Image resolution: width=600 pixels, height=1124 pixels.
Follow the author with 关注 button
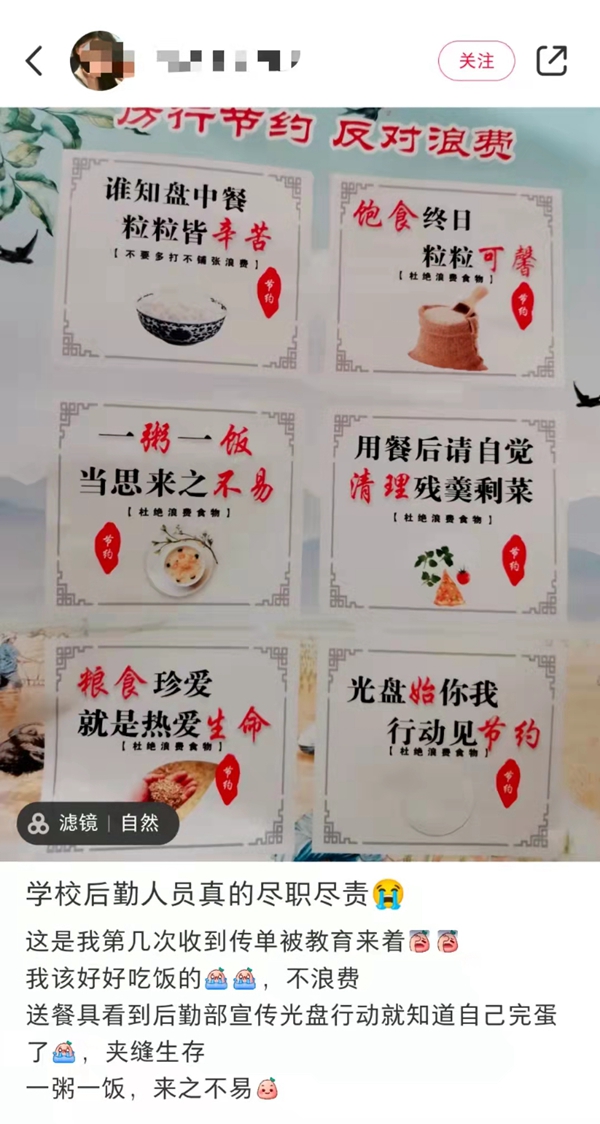pos(476,61)
